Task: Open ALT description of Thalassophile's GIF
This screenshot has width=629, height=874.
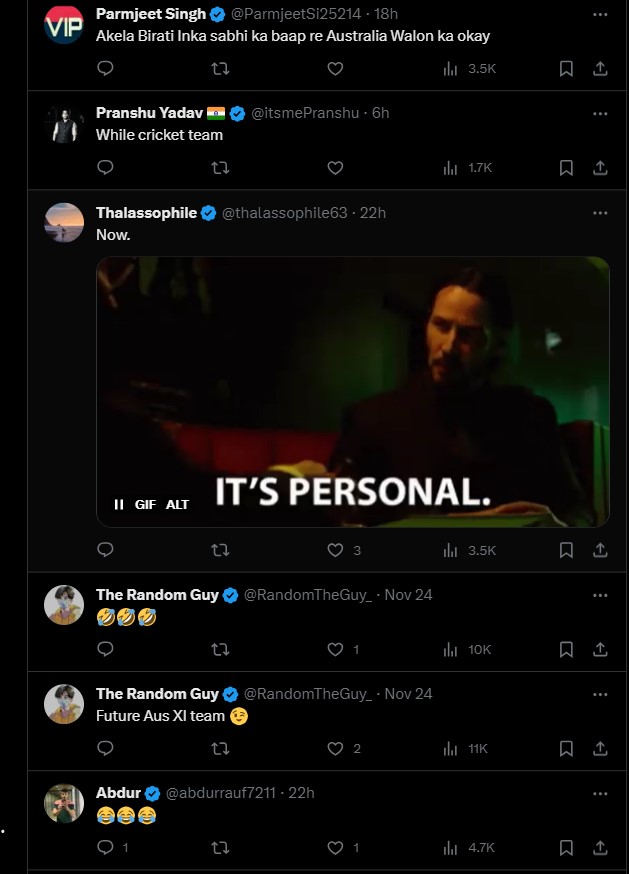Action: 177,504
